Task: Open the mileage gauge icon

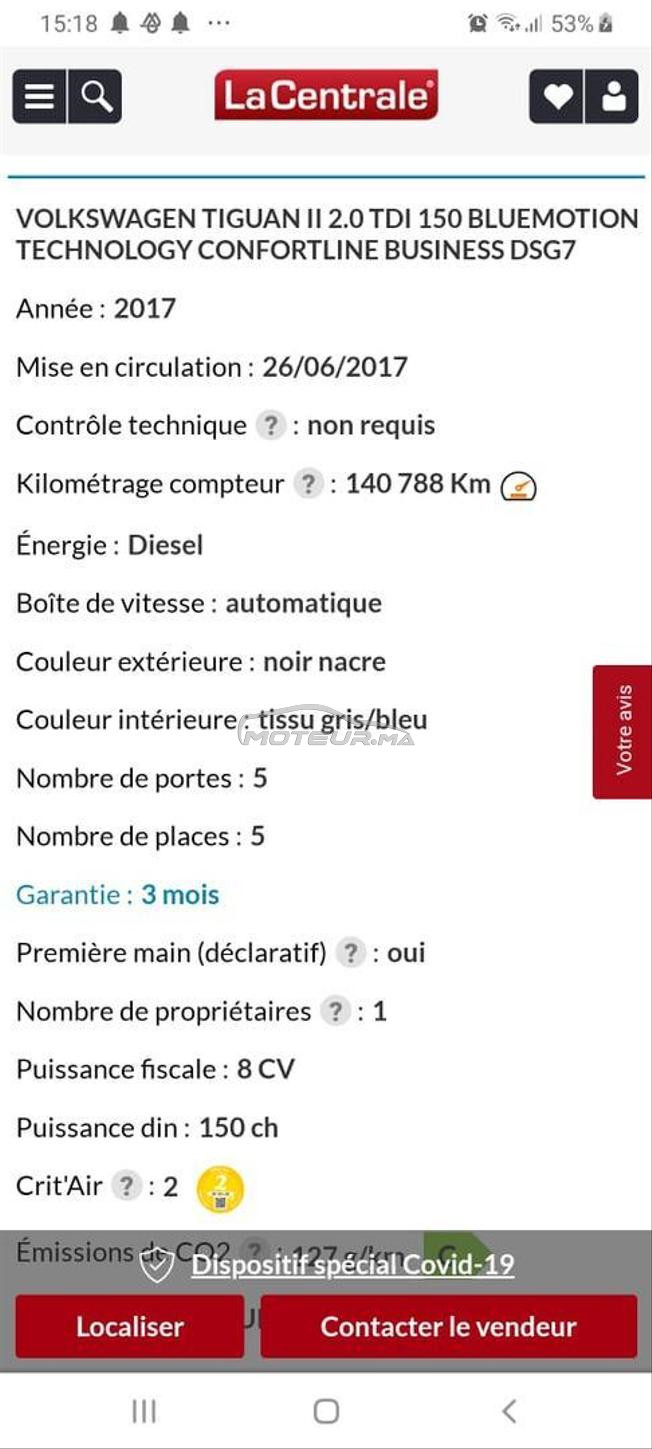Action: coord(519,486)
